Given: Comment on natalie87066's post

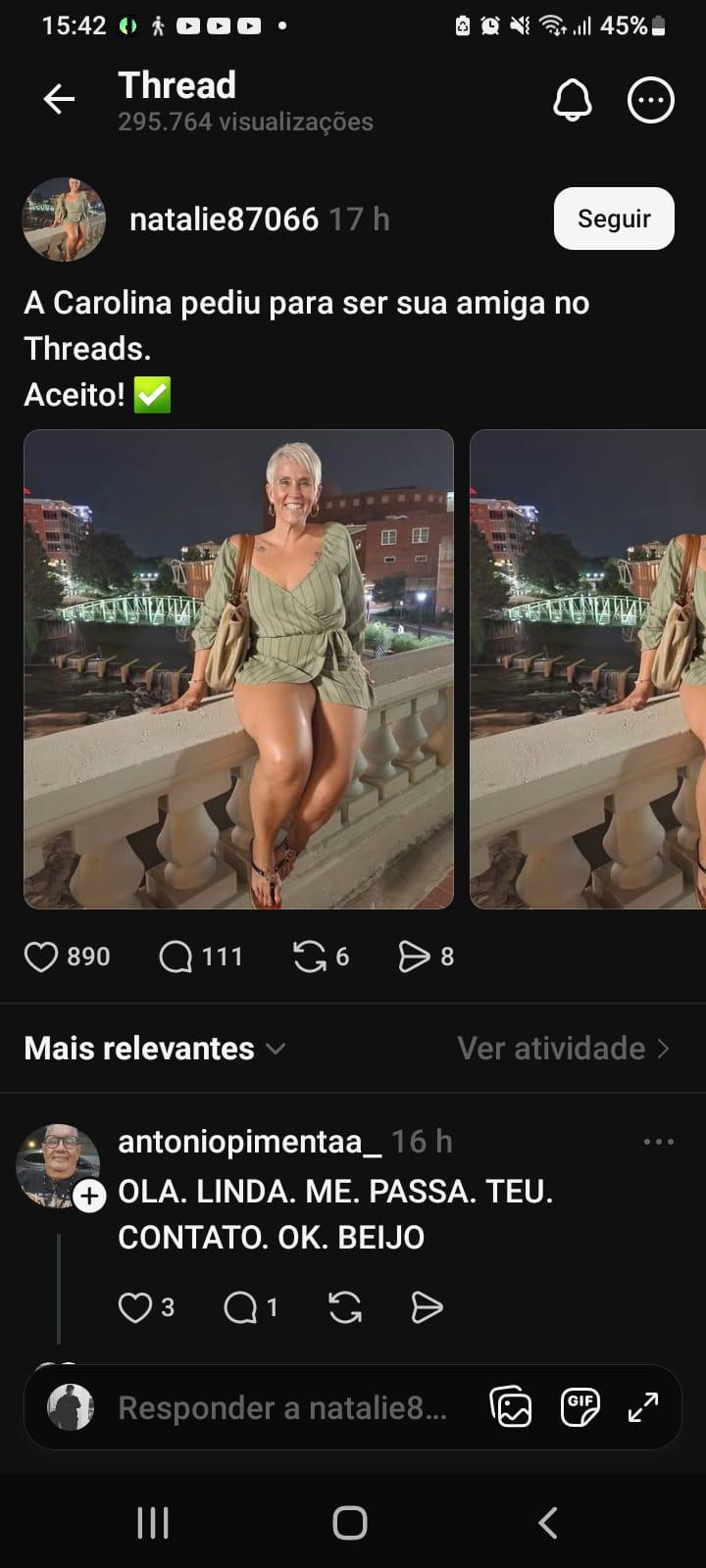Looking at the screenshot, I should (x=176, y=956).
